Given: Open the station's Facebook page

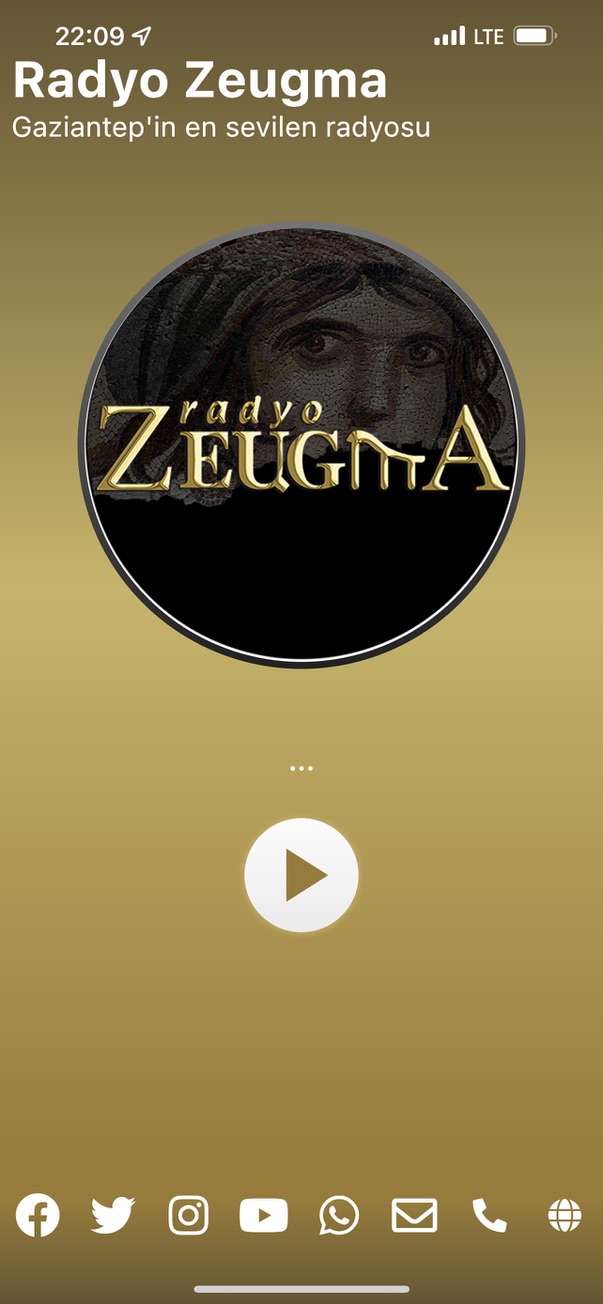Looking at the screenshot, I should 38,1216.
